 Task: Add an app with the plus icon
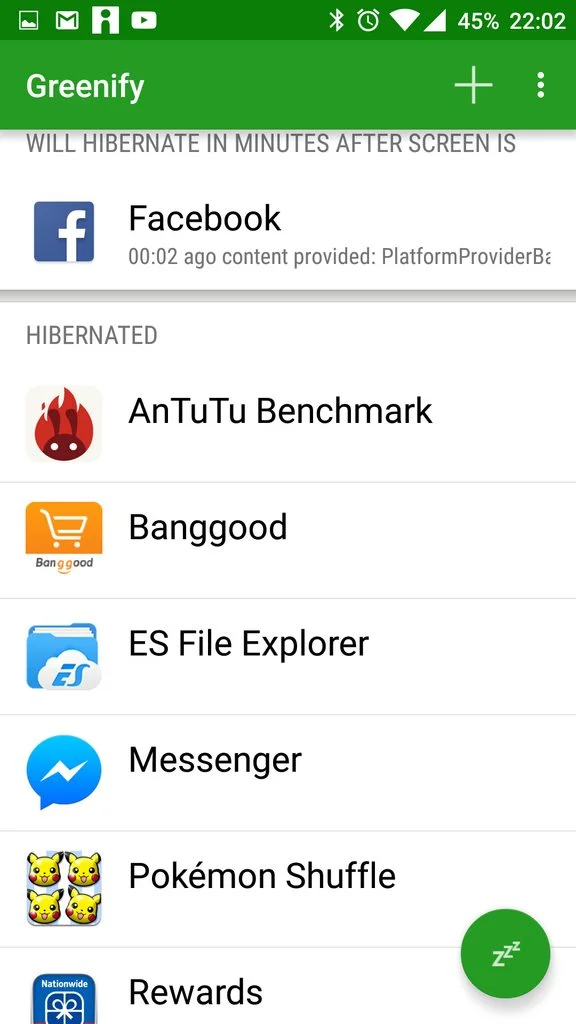[x=473, y=85]
